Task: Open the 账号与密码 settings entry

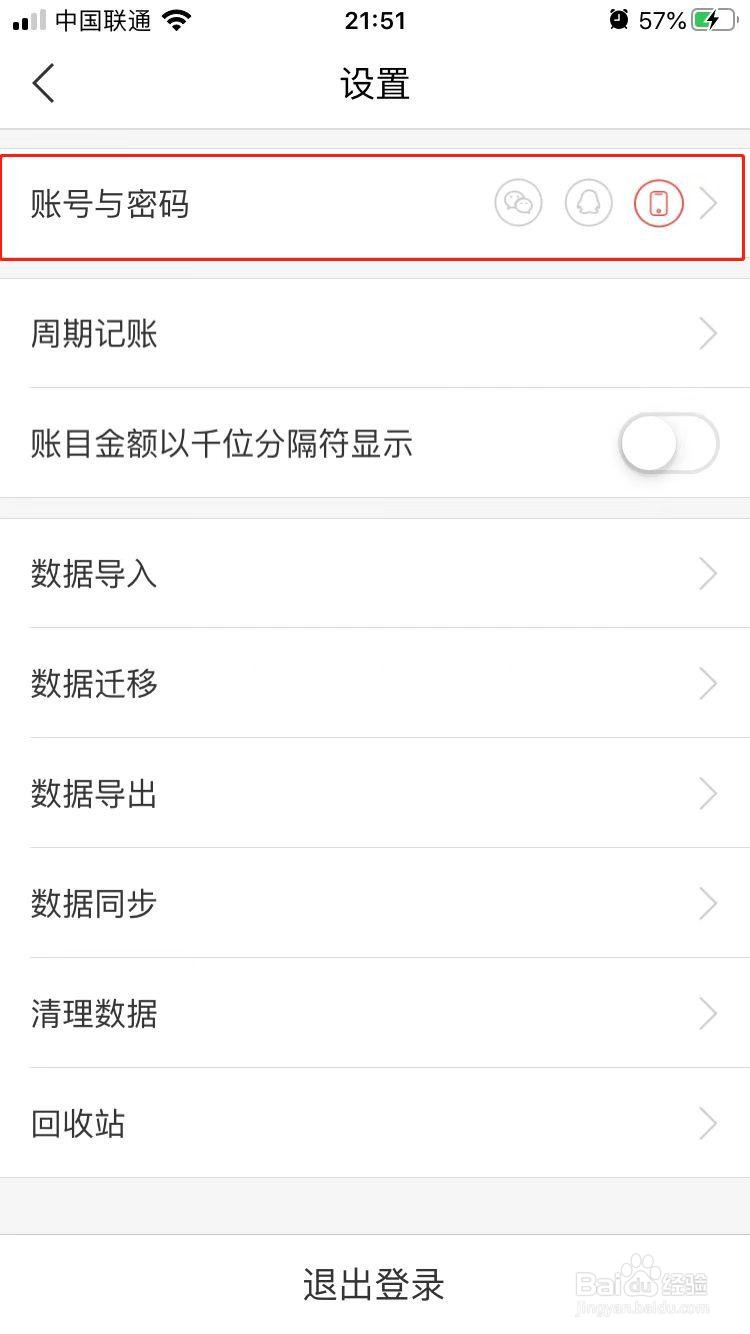Action: pos(375,205)
